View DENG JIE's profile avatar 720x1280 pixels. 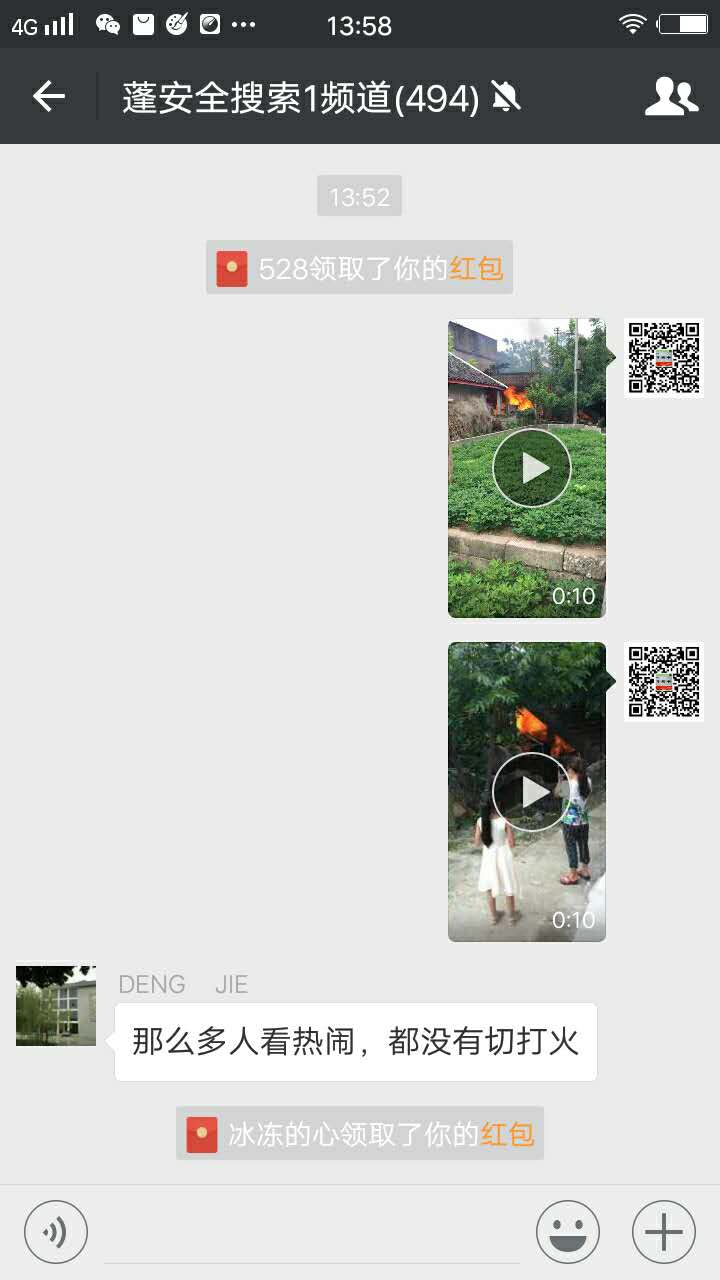tap(56, 1005)
